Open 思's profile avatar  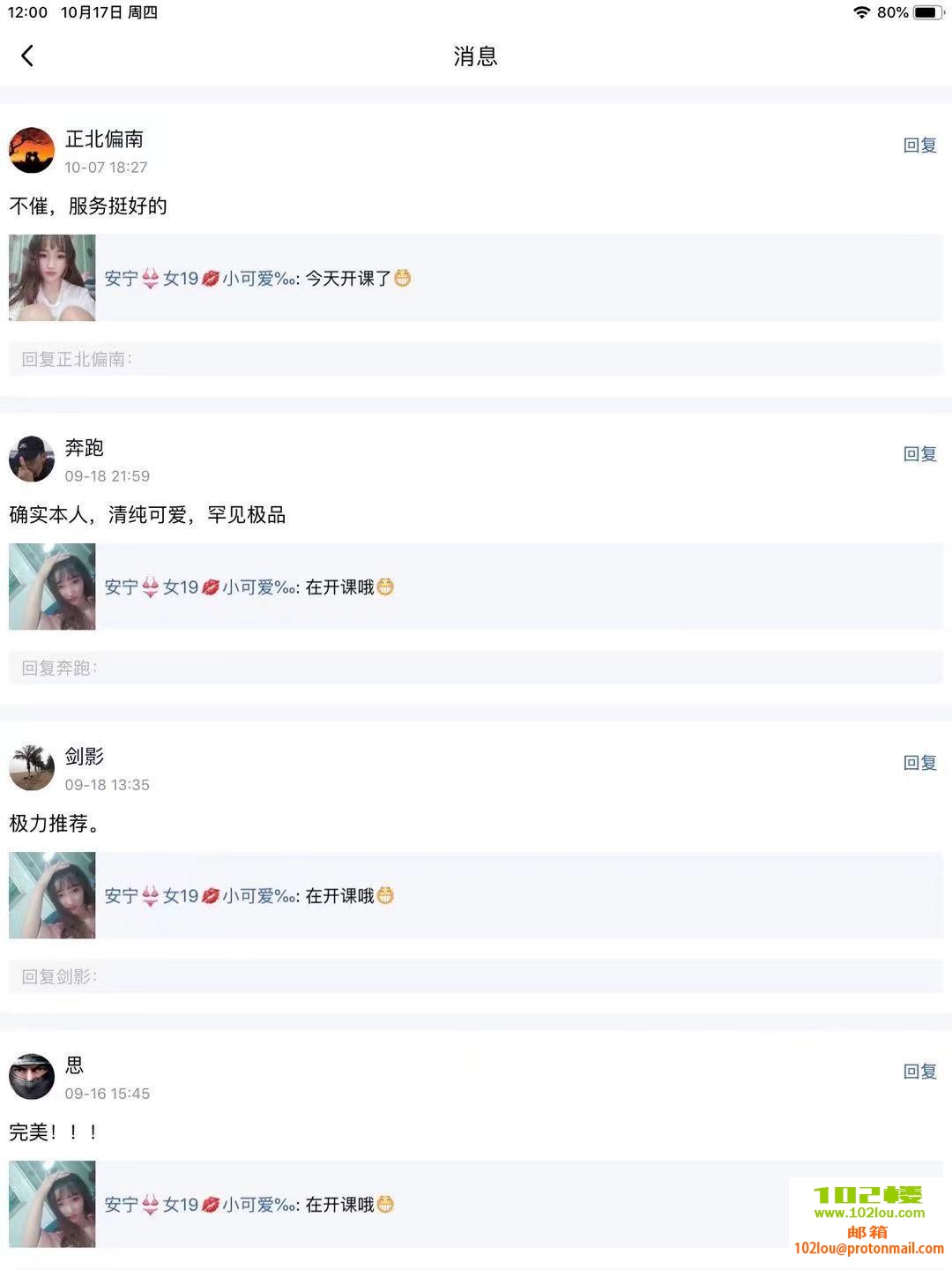32,1076
